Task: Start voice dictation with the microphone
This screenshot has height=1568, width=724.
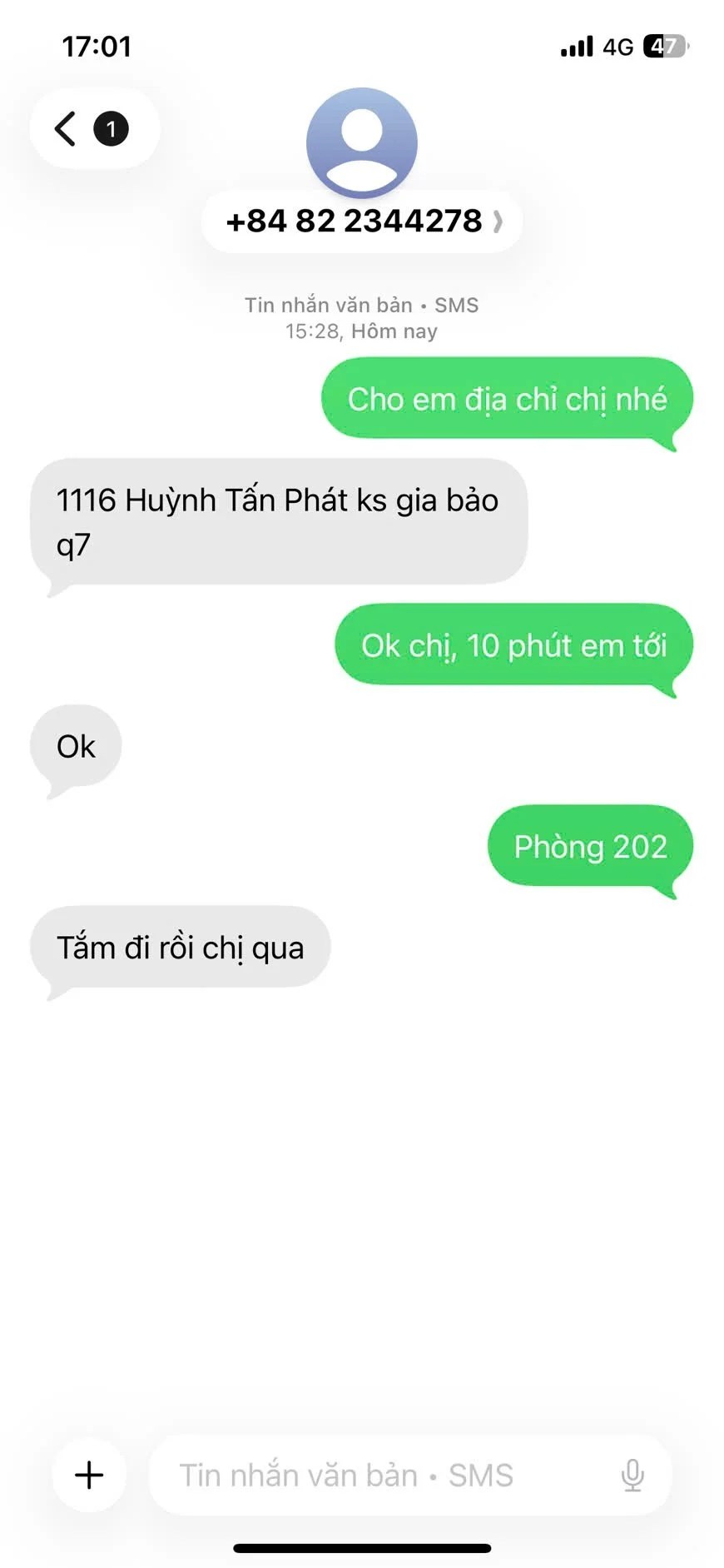Action: (x=632, y=1476)
